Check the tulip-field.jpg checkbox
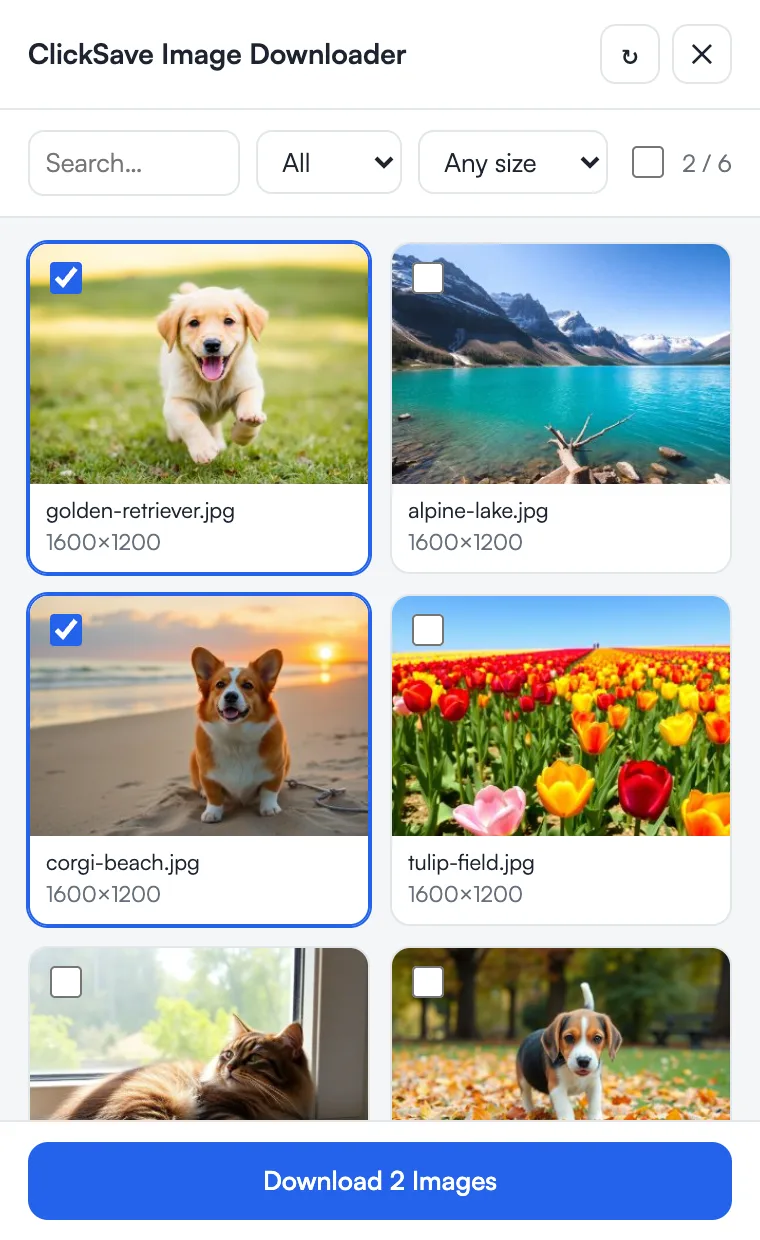760x1240 pixels. tap(428, 630)
